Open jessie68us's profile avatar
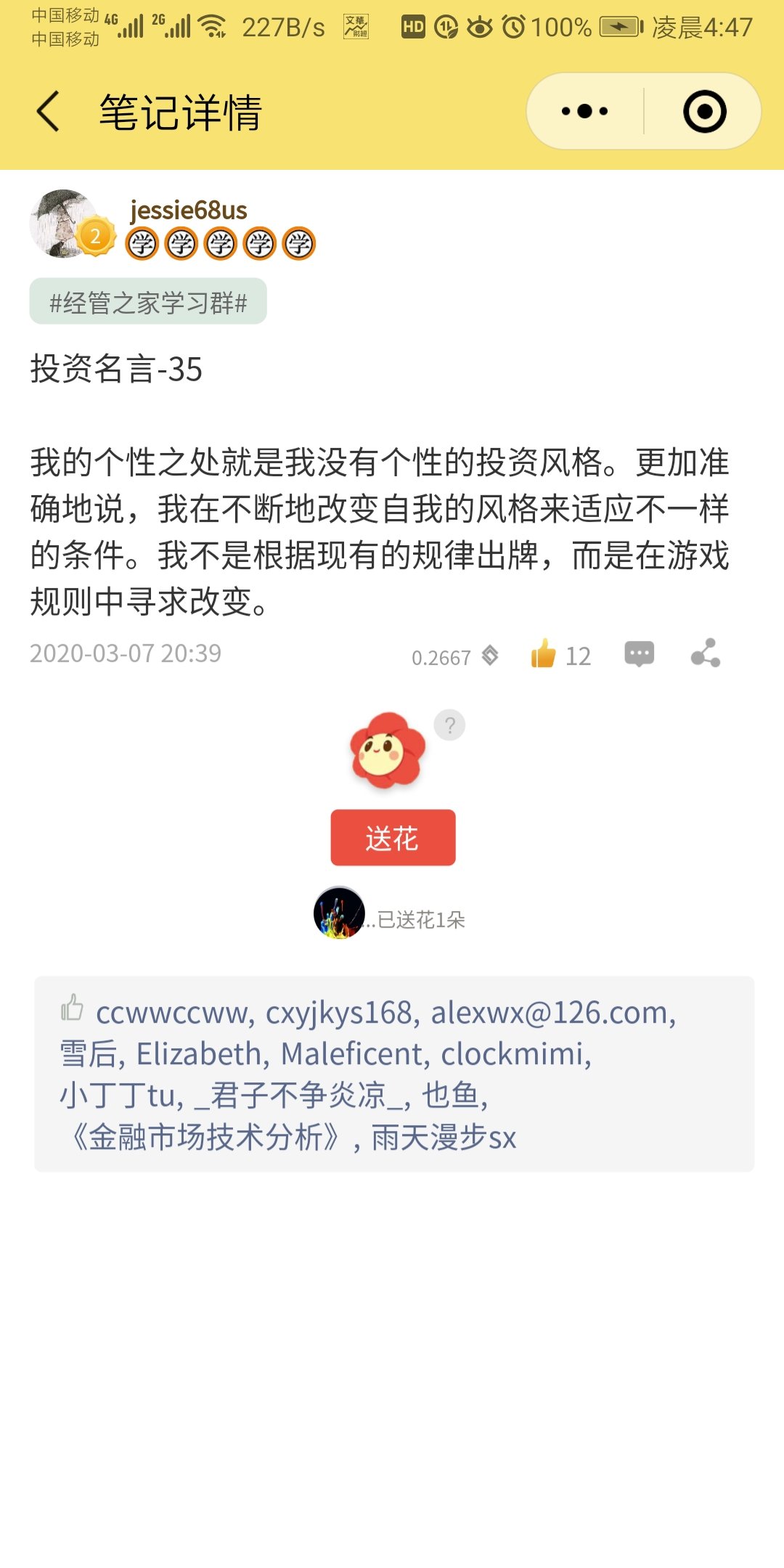784x1568 pixels. click(x=64, y=224)
